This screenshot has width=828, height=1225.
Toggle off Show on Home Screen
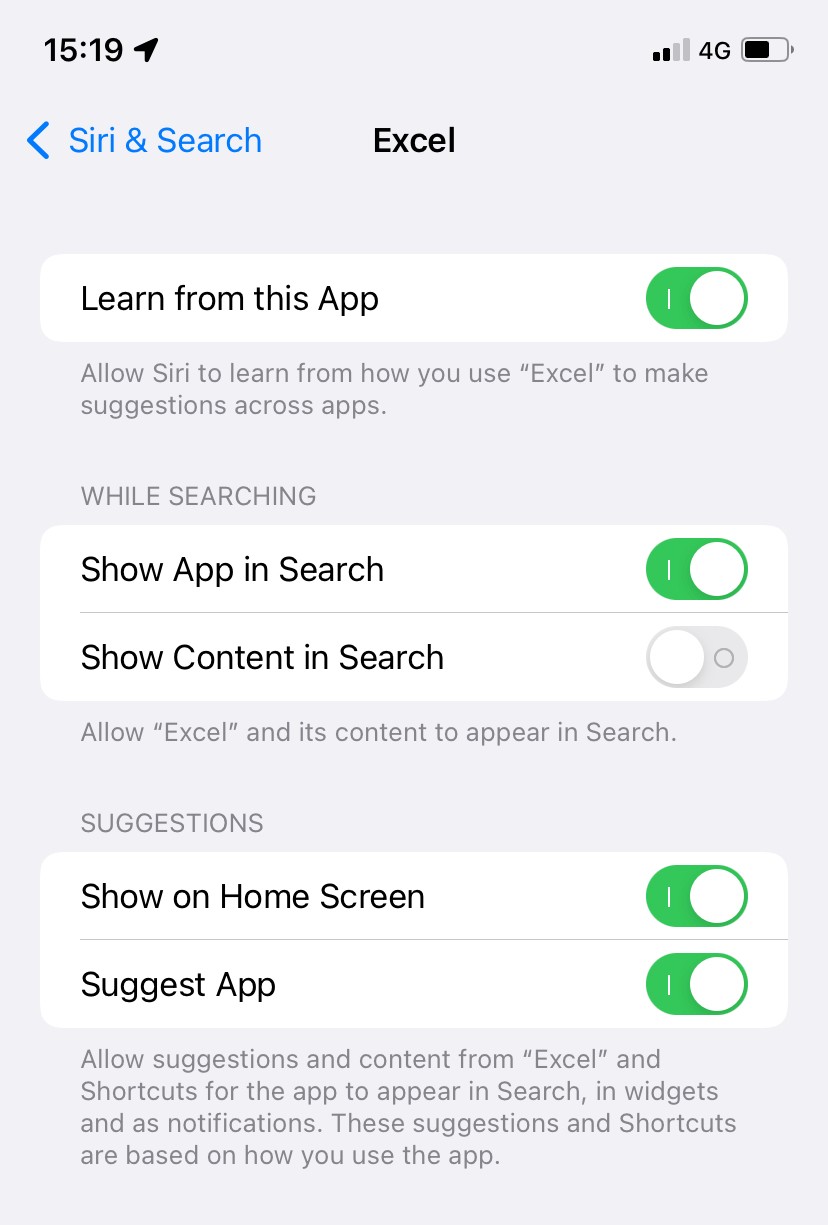coord(696,896)
